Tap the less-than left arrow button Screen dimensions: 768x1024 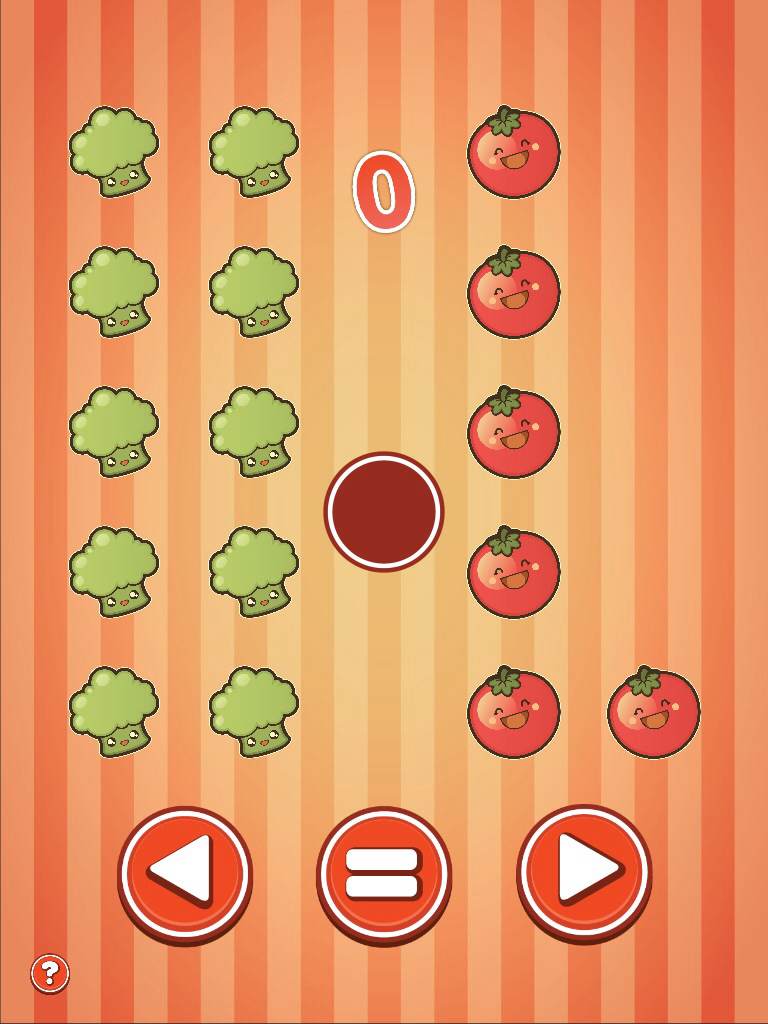tap(185, 872)
